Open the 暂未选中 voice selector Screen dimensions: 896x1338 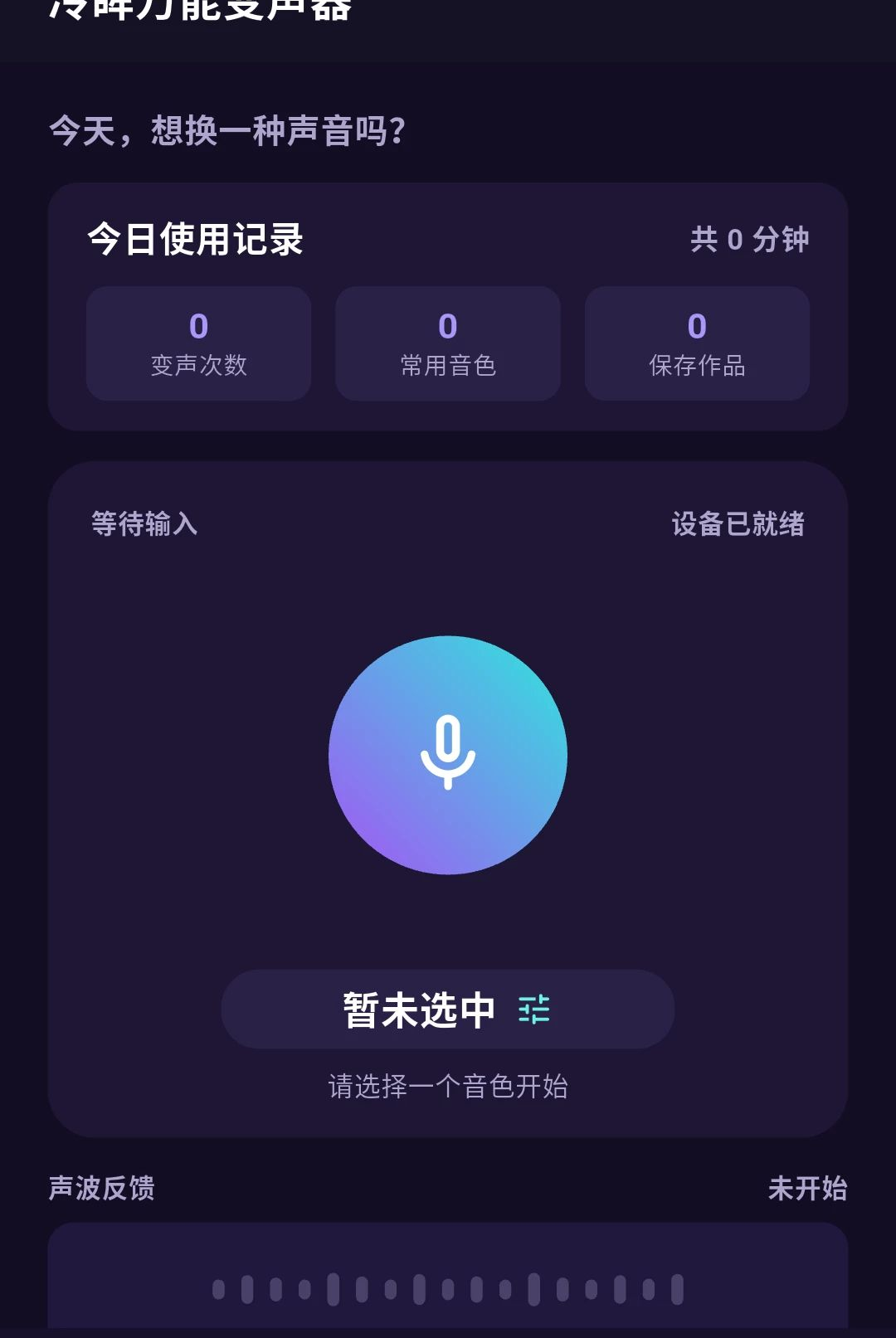point(448,1010)
